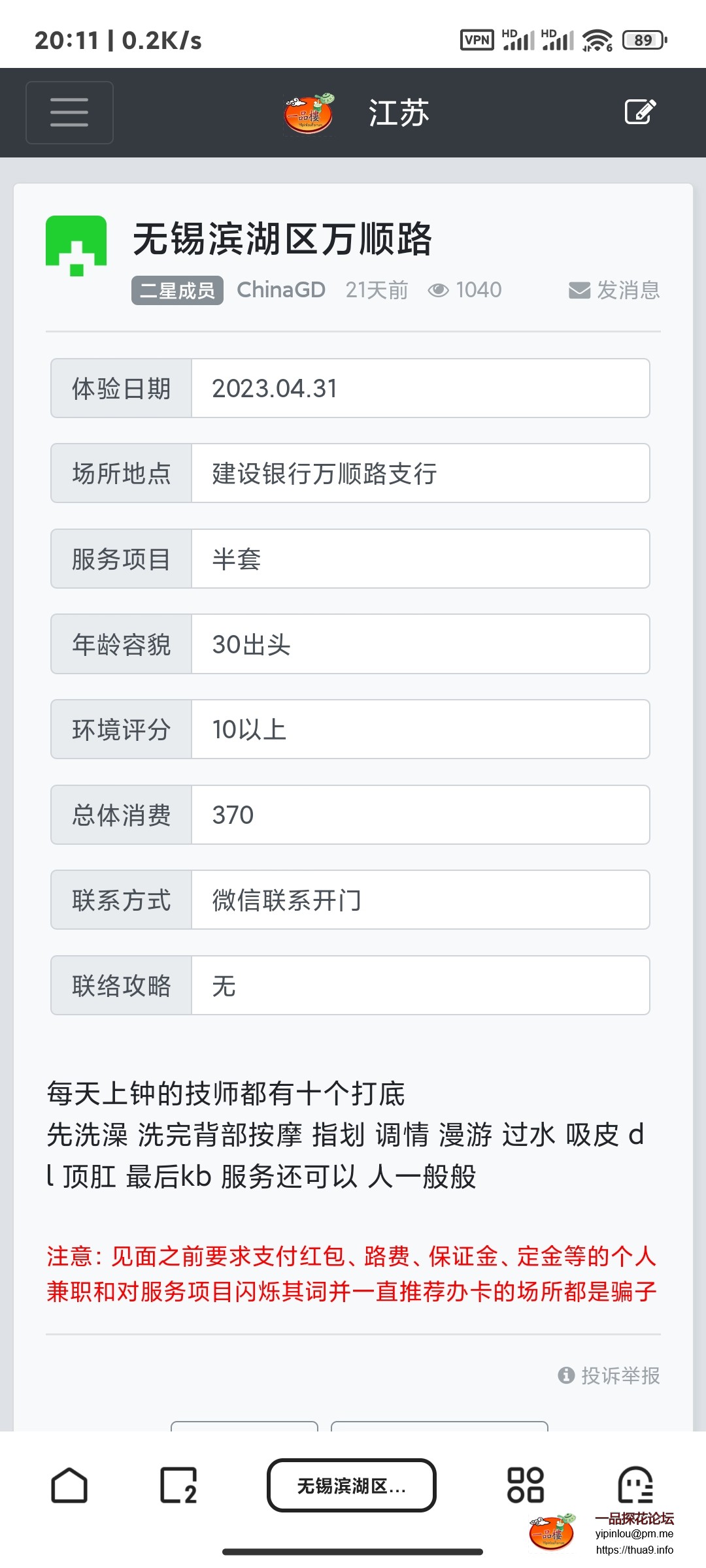Screen dimensions: 706x1568
Task: Tap the eye icon showing 1040 views
Action: [439, 289]
